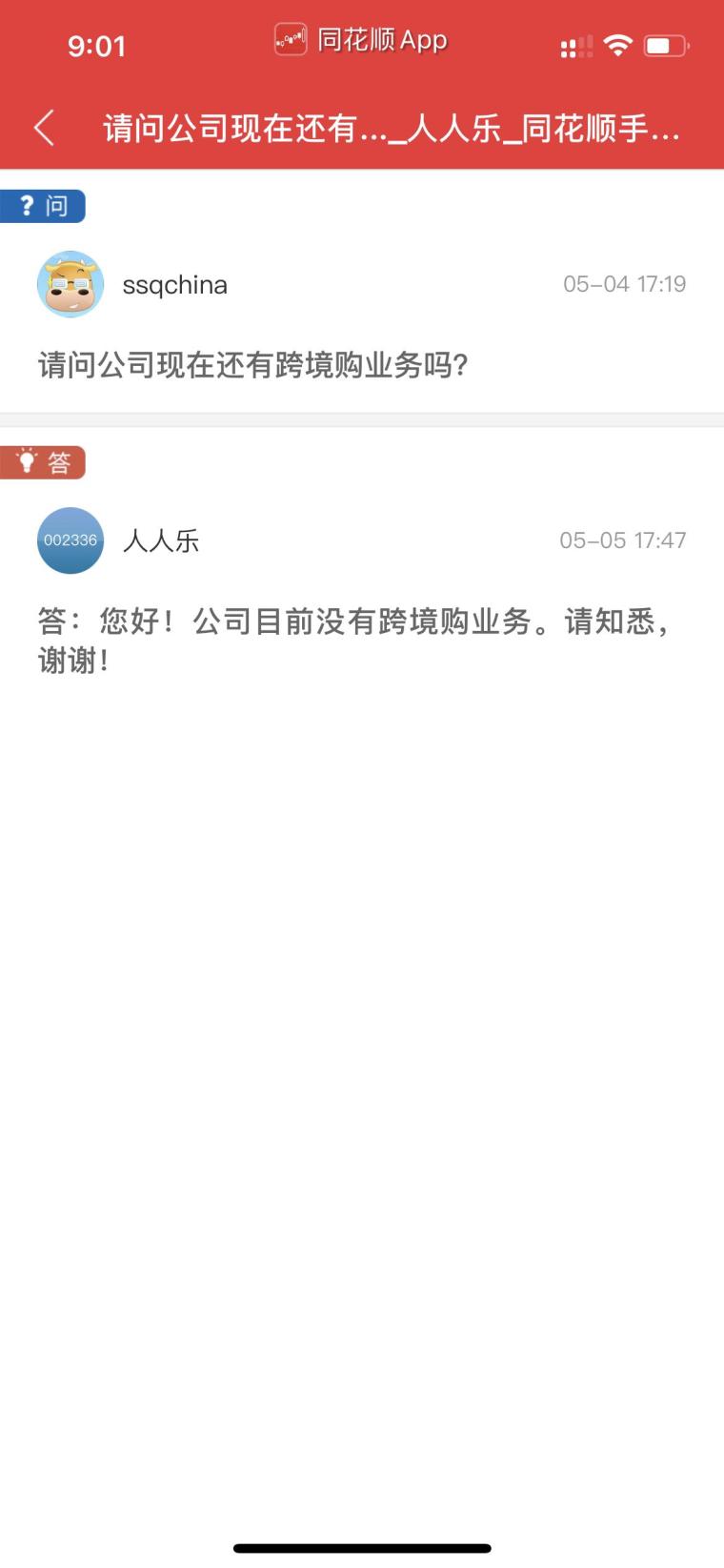Viewport: 724px width, 1568px height.
Task: Tap the lightbulb 答 answer badge
Action: click(x=44, y=462)
